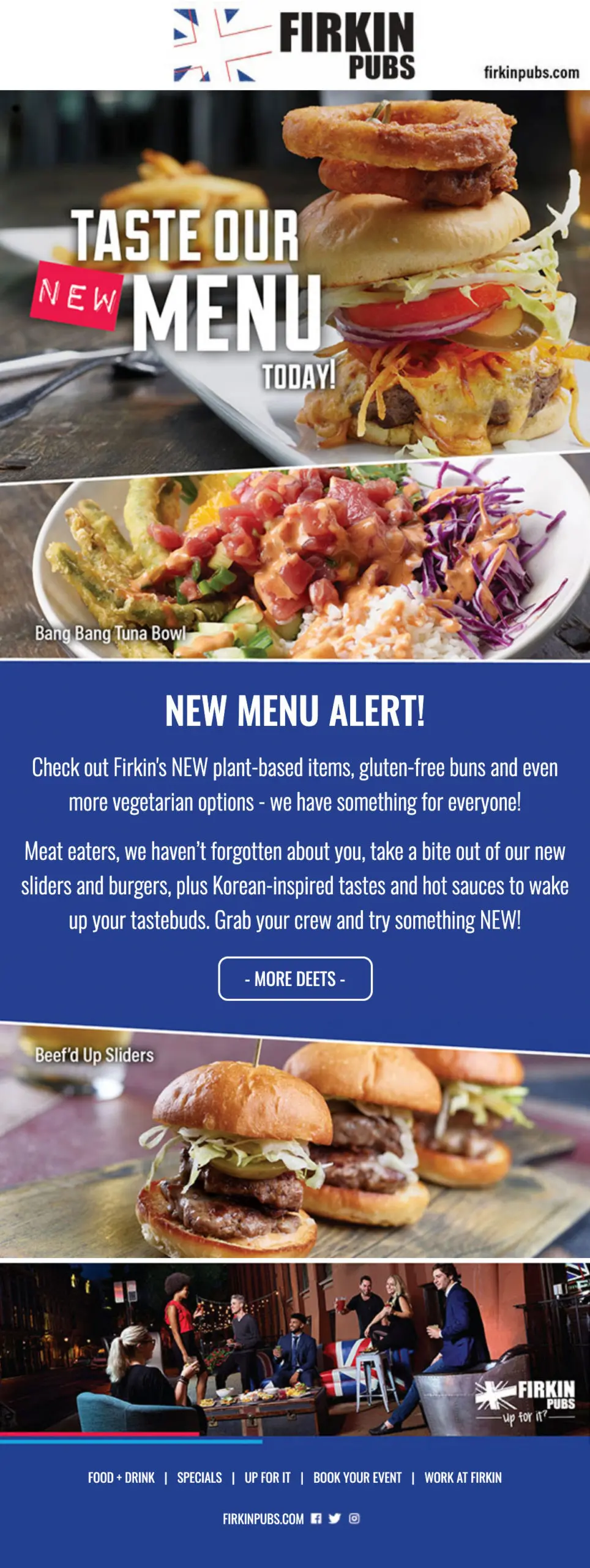Open Firkin's Facebook page icon

pyautogui.click(x=316, y=1518)
